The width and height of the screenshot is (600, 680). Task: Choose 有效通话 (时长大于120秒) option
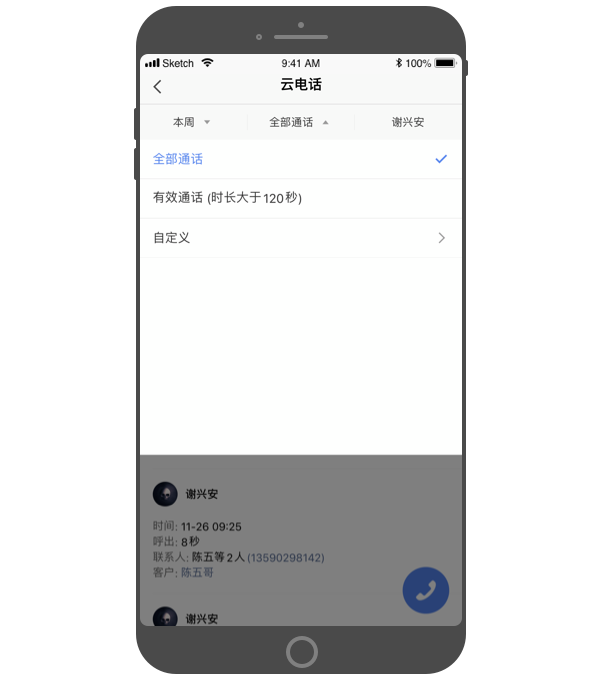click(300, 198)
